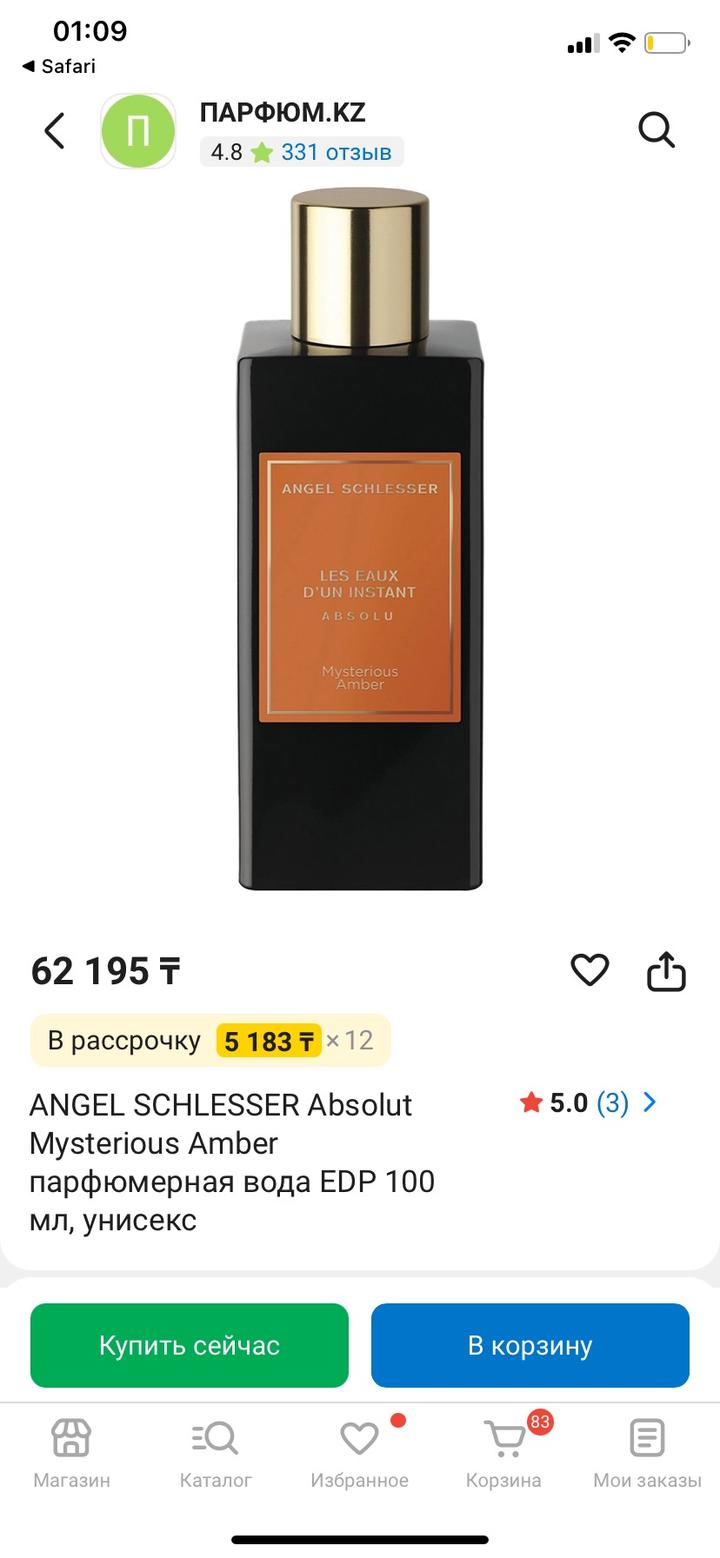Open the ПАРФЮМ.KZ seller page

(282, 113)
